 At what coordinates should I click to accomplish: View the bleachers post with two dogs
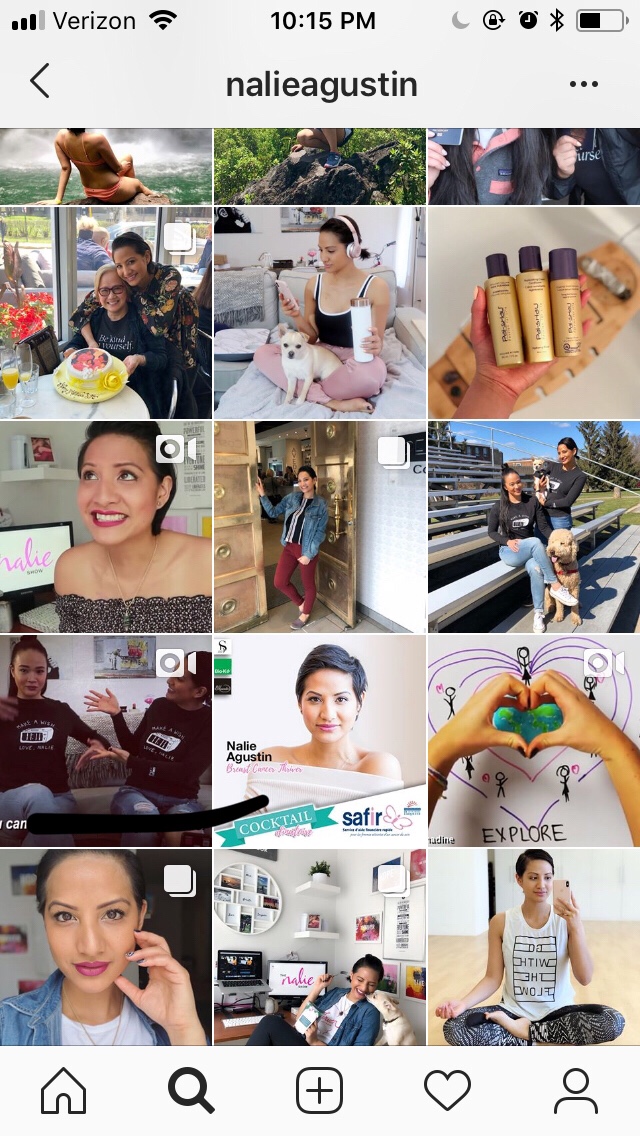(x=533, y=526)
